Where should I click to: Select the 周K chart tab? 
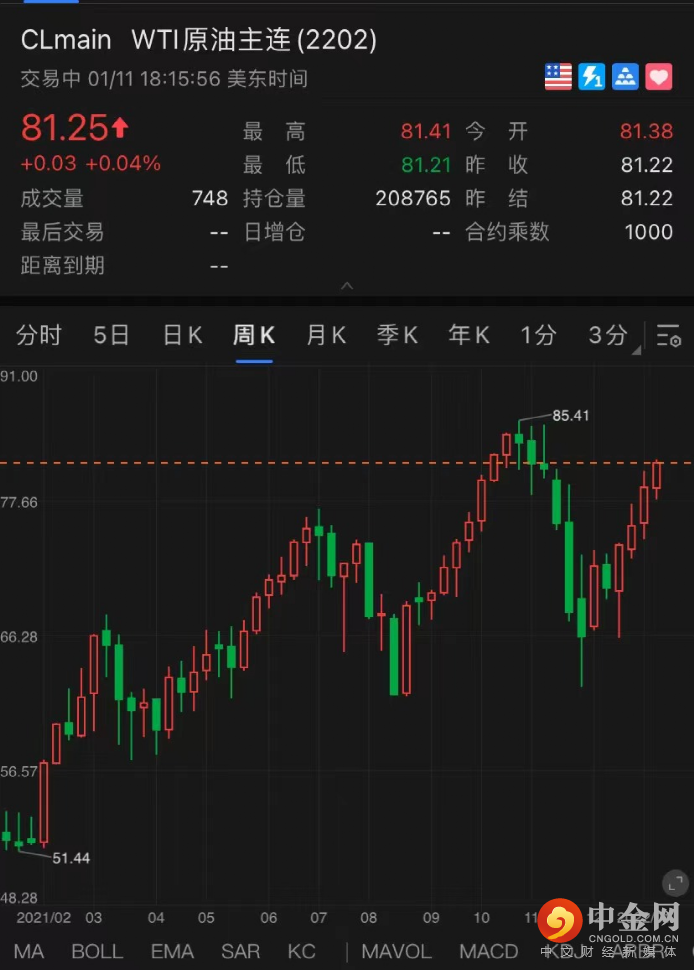[253, 336]
